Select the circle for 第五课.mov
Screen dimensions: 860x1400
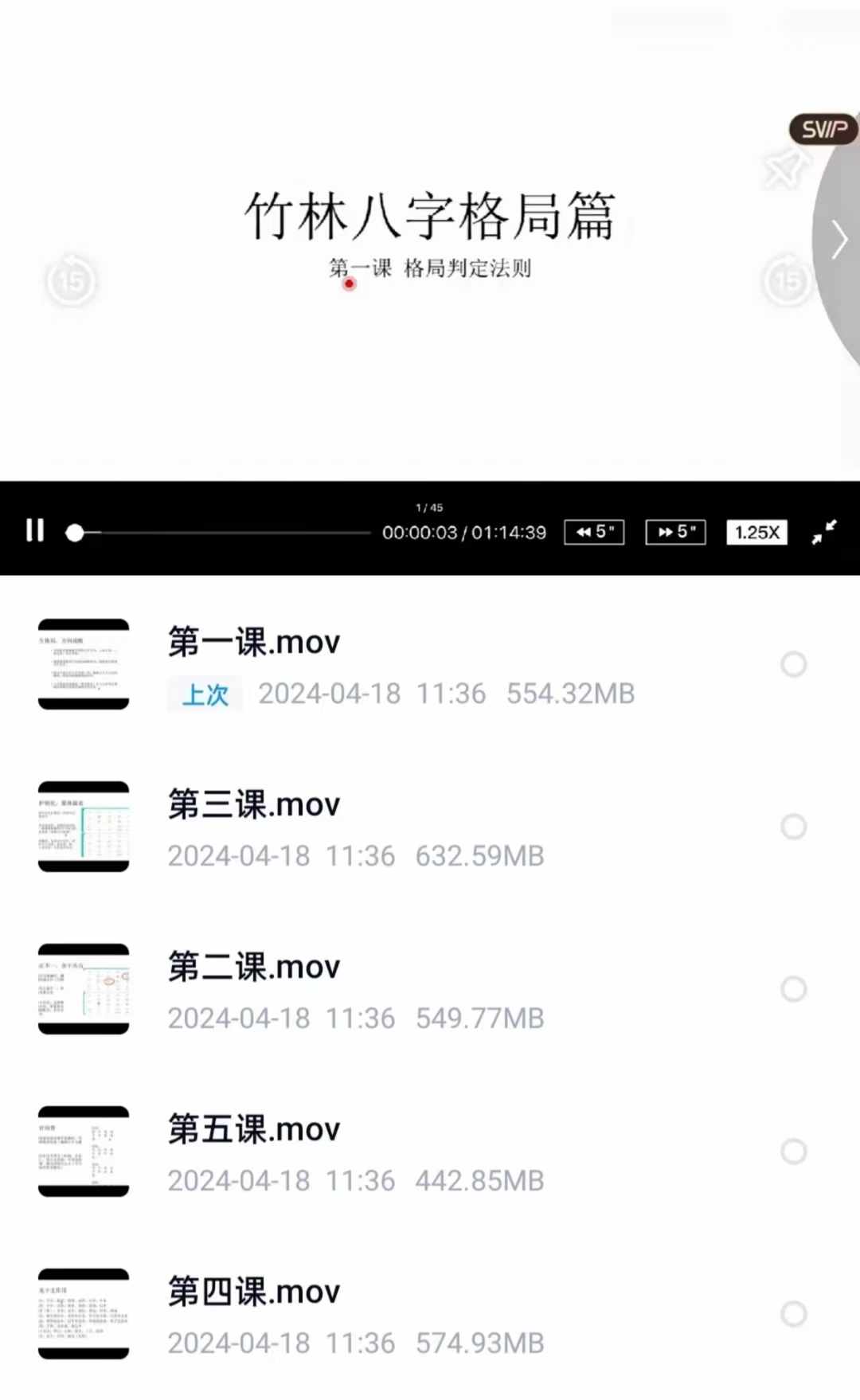click(x=793, y=1152)
